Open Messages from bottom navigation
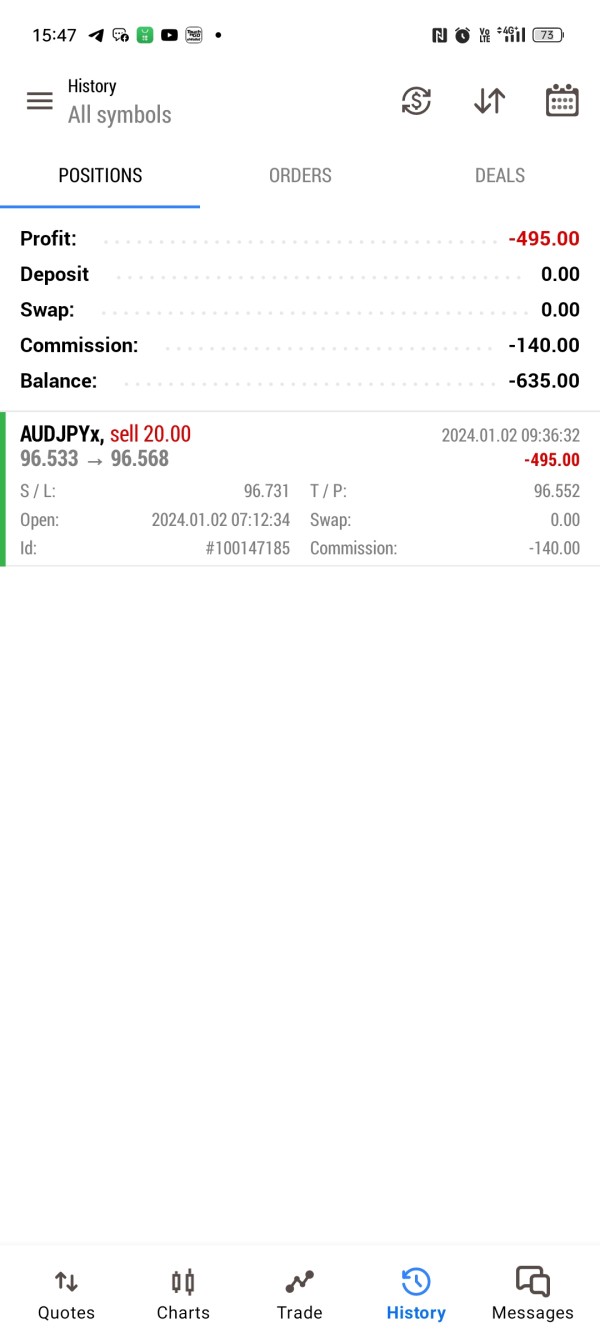 point(532,1294)
